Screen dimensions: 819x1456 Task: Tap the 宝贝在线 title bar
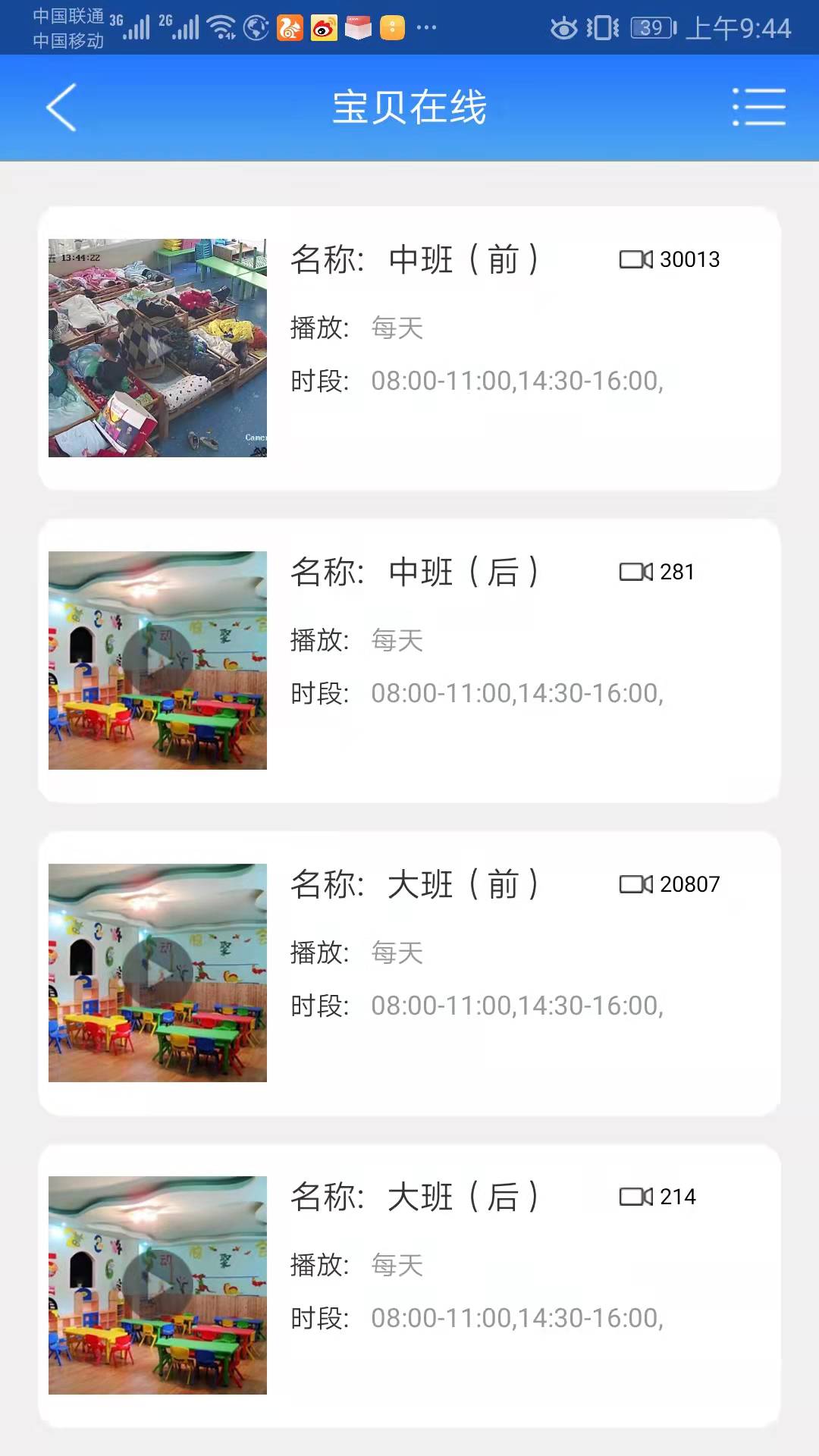[x=409, y=107]
